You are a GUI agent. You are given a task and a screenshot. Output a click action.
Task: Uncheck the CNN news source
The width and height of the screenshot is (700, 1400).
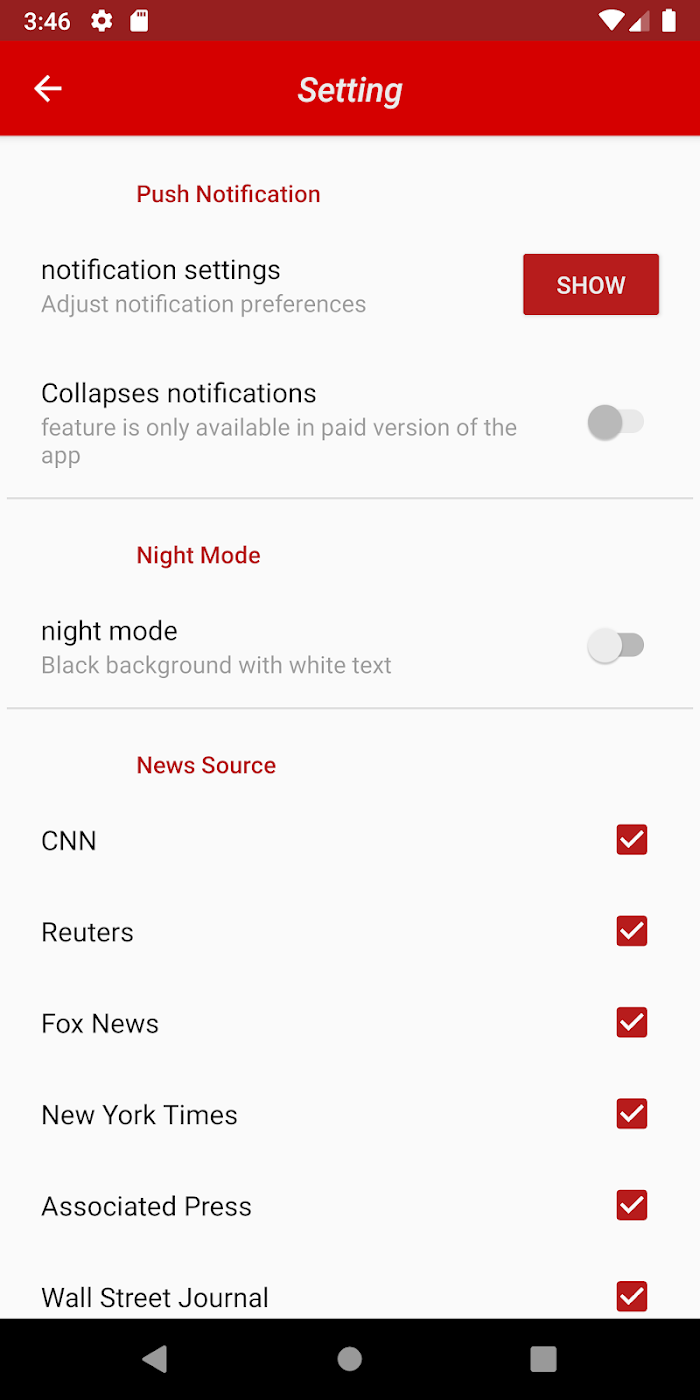click(631, 840)
